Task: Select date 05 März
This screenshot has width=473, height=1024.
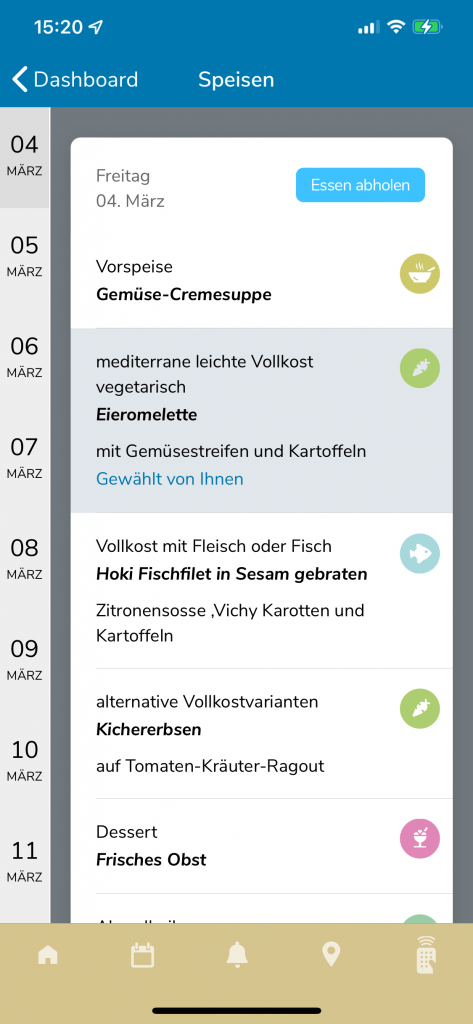Action: (x=25, y=257)
